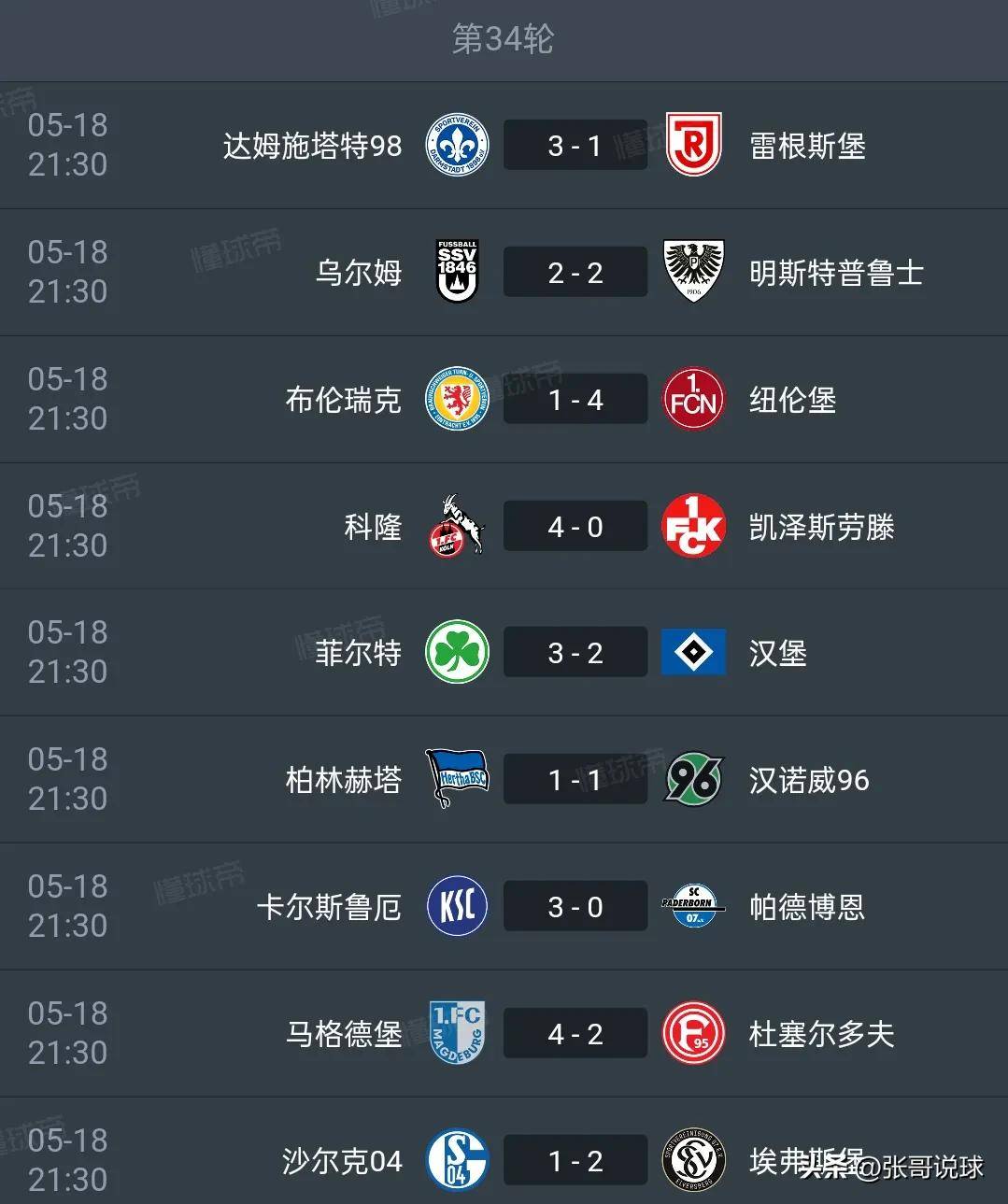Open the 柏林赫塔 vs 汉诺威96 match
Viewport: 1008px width, 1204px height.
coord(575,780)
